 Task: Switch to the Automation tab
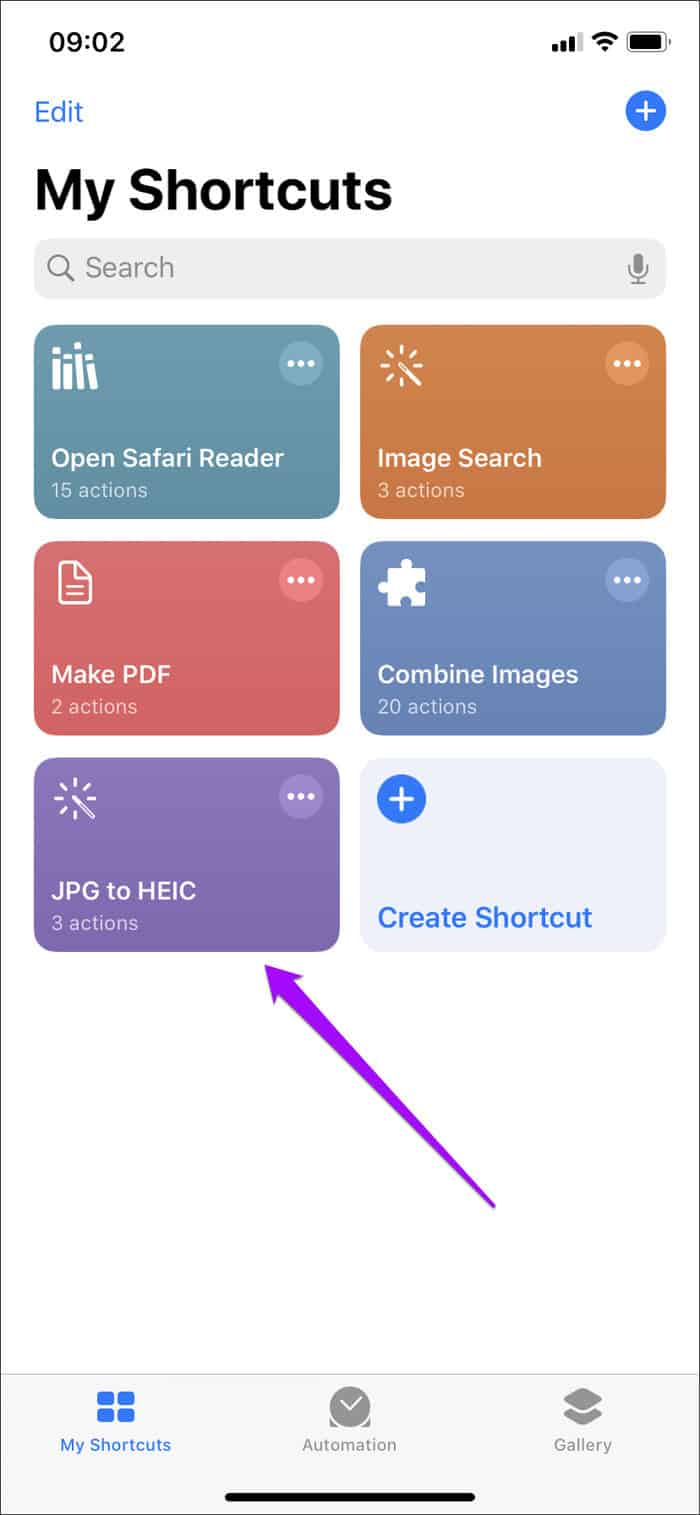click(x=350, y=1420)
